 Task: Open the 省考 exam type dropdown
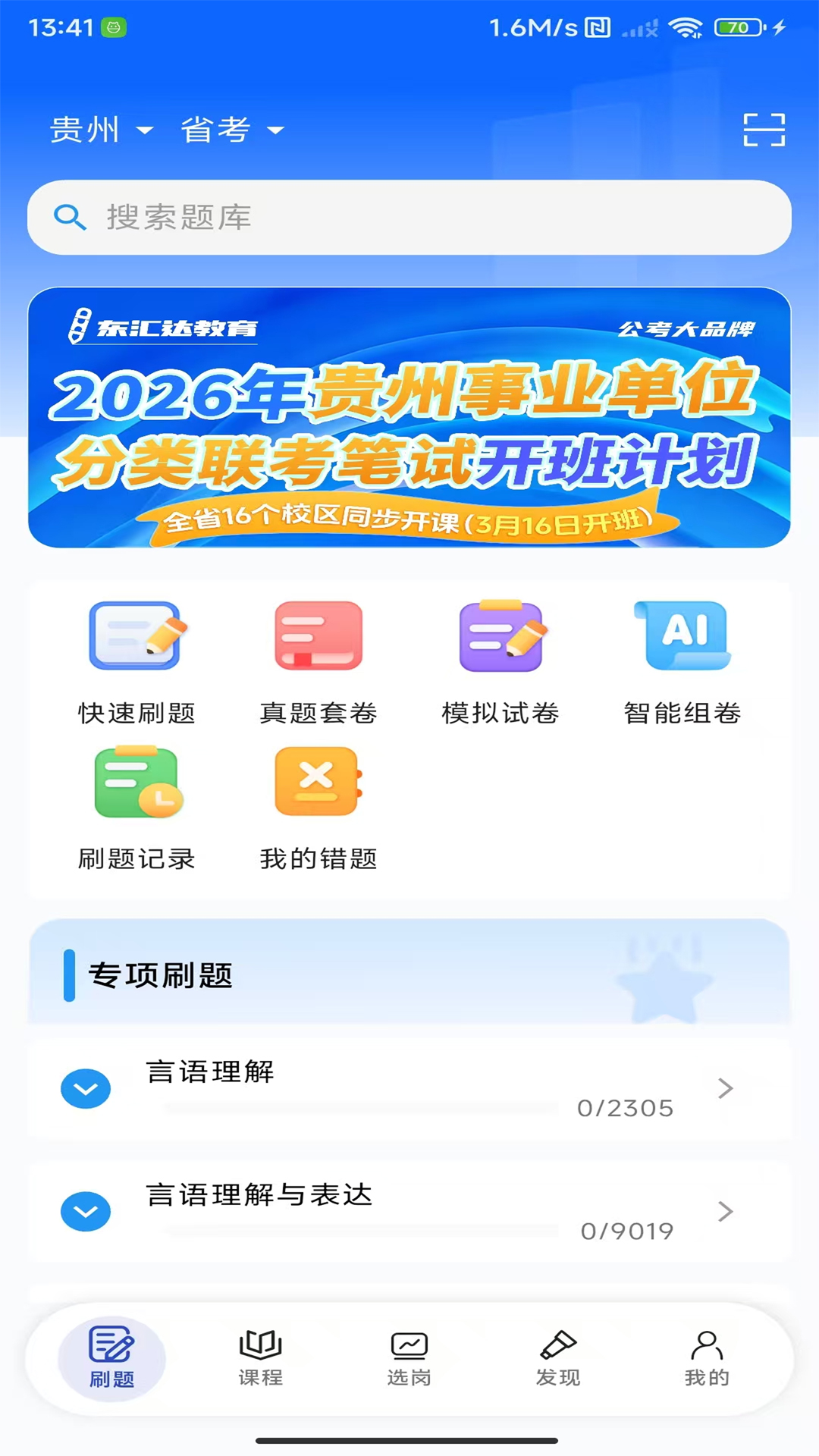[231, 130]
